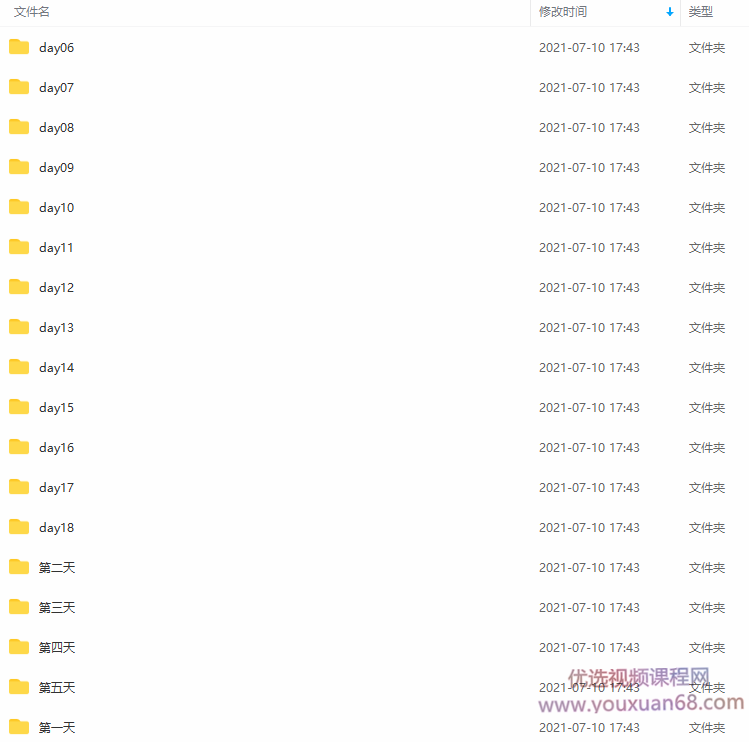The height and width of the screenshot is (742, 749).
Task: Go into the day09 folder
Action: point(56,168)
